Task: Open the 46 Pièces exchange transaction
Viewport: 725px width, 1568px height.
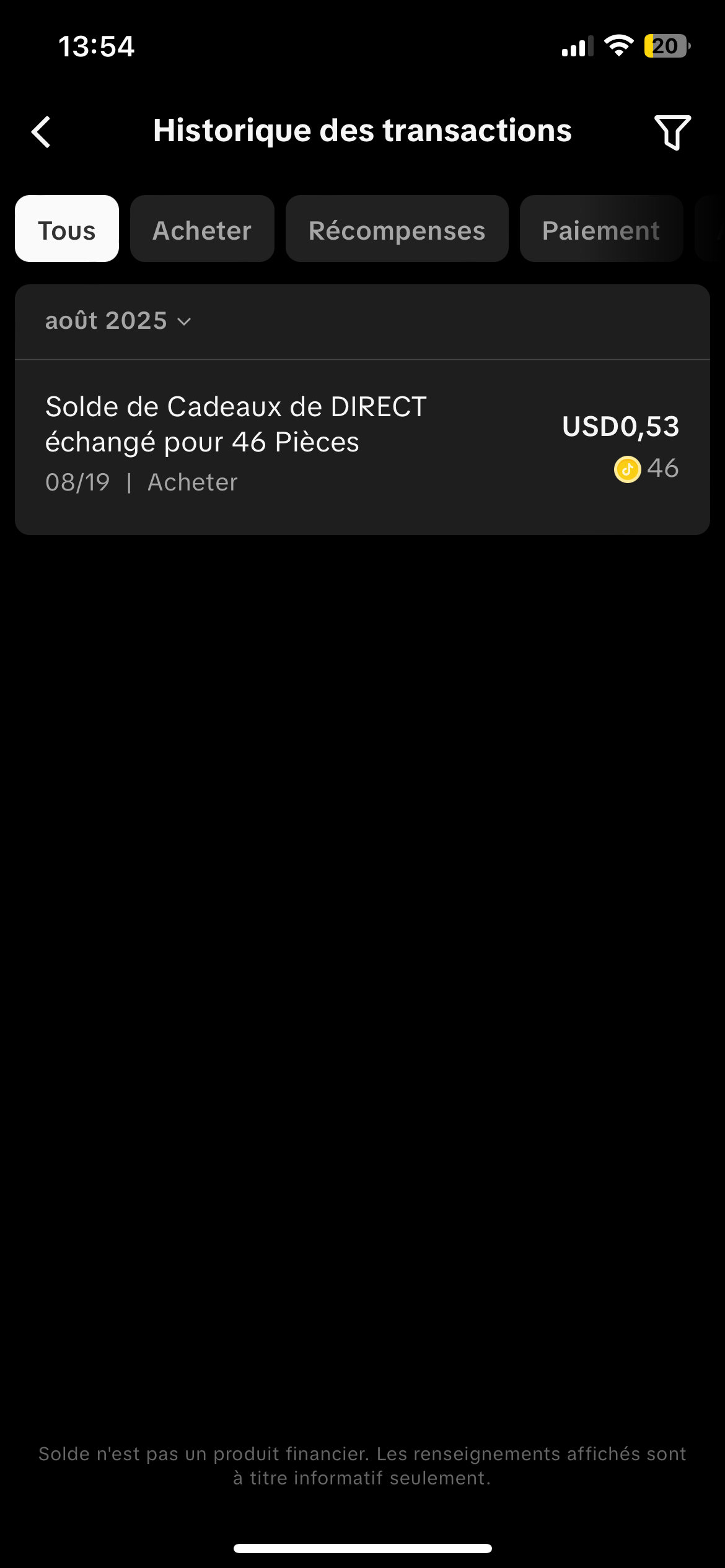Action: (x=362, y=447)
